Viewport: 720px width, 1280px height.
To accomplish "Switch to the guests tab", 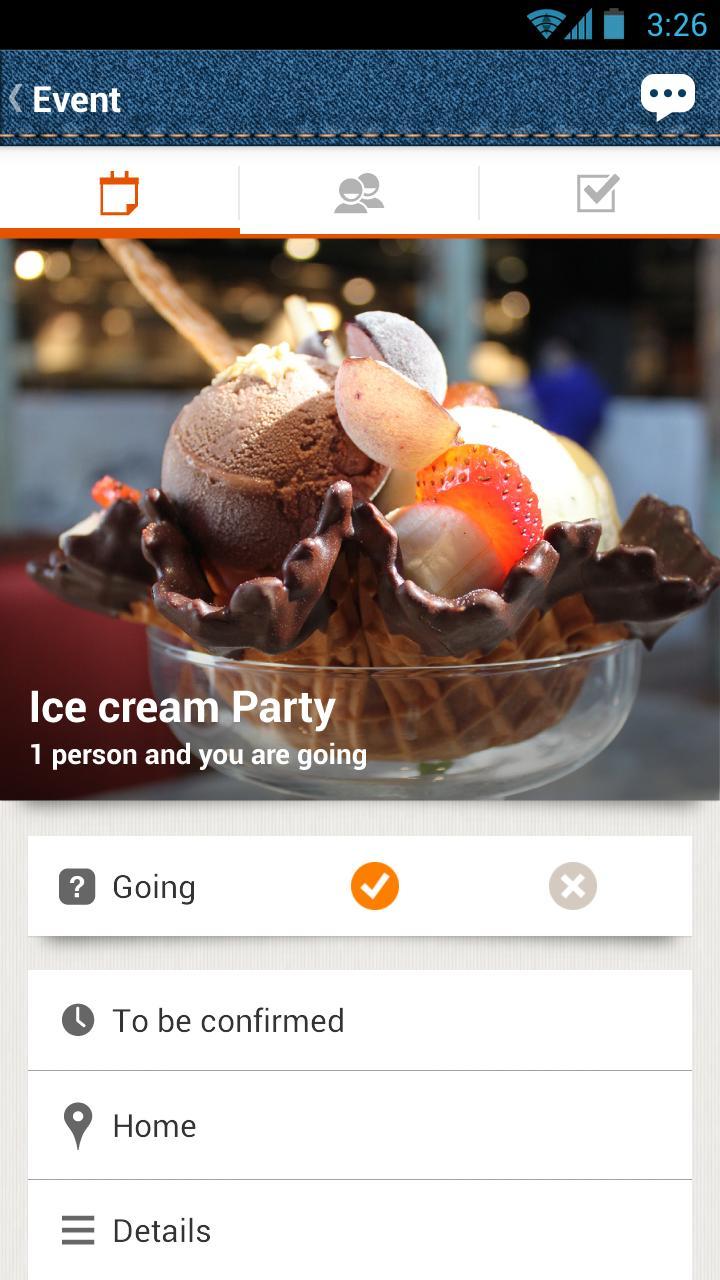I will [x=359, y=193].
